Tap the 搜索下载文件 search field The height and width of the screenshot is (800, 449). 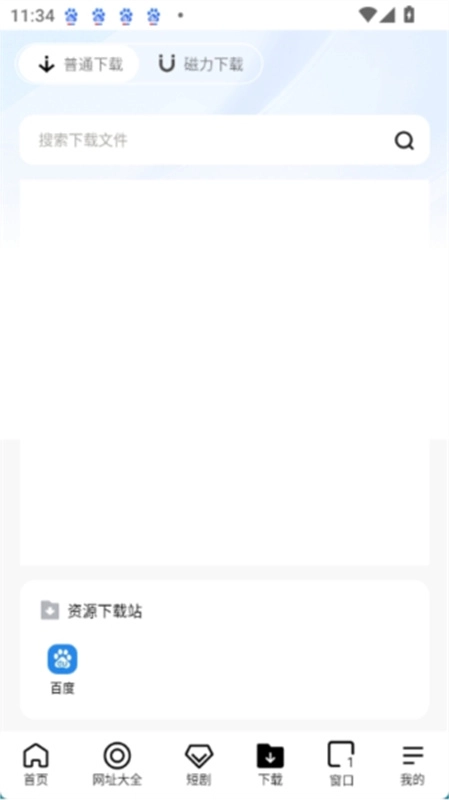[x=224, y=140]
